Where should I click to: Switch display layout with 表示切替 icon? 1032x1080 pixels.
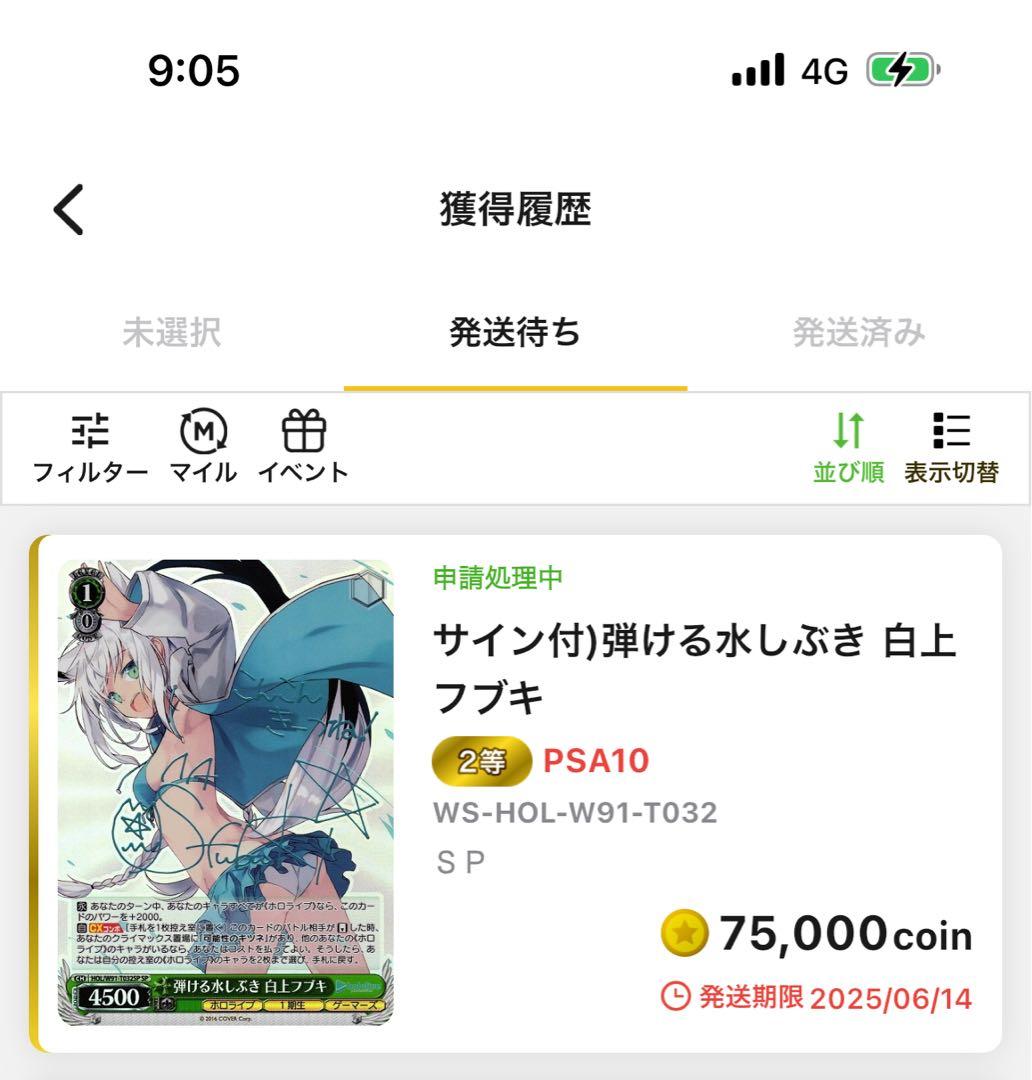coord(952,443)
